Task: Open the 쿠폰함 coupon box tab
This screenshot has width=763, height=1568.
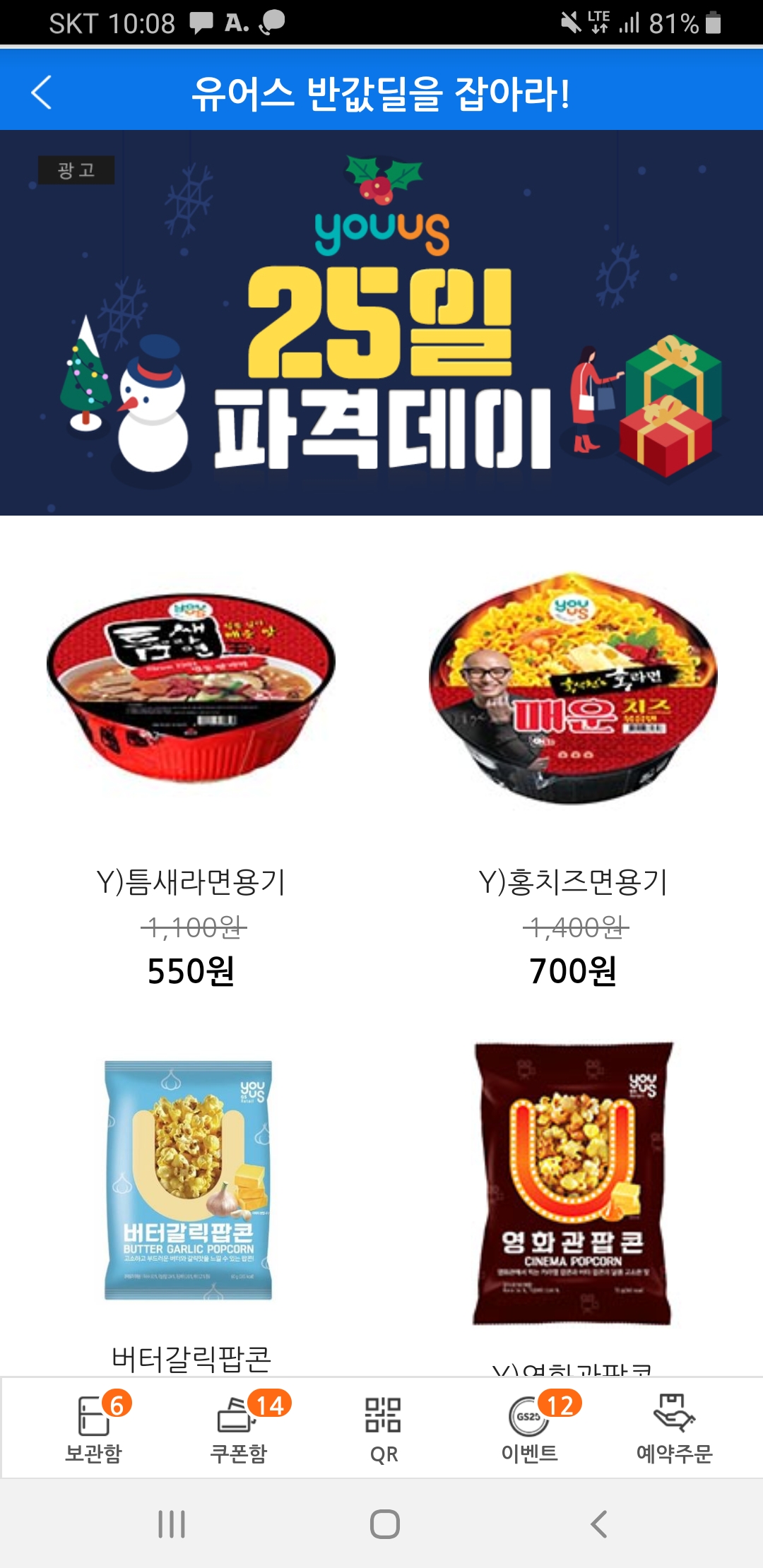Action: (x=239, y=1428)
